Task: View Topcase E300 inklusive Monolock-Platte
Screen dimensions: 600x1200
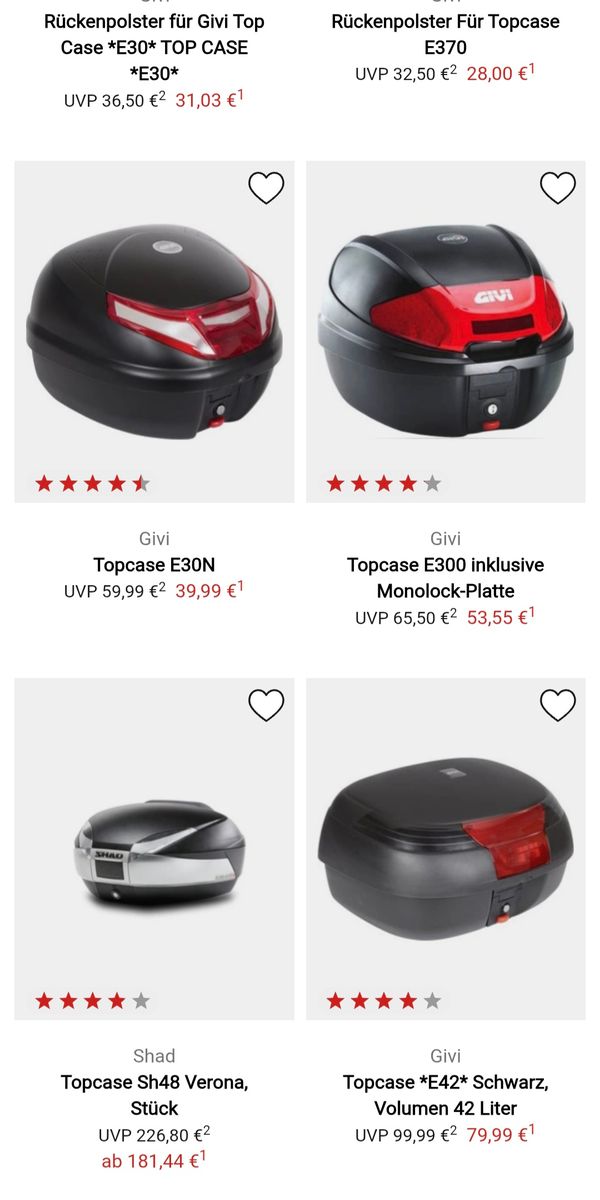Action: pos(445,577)
